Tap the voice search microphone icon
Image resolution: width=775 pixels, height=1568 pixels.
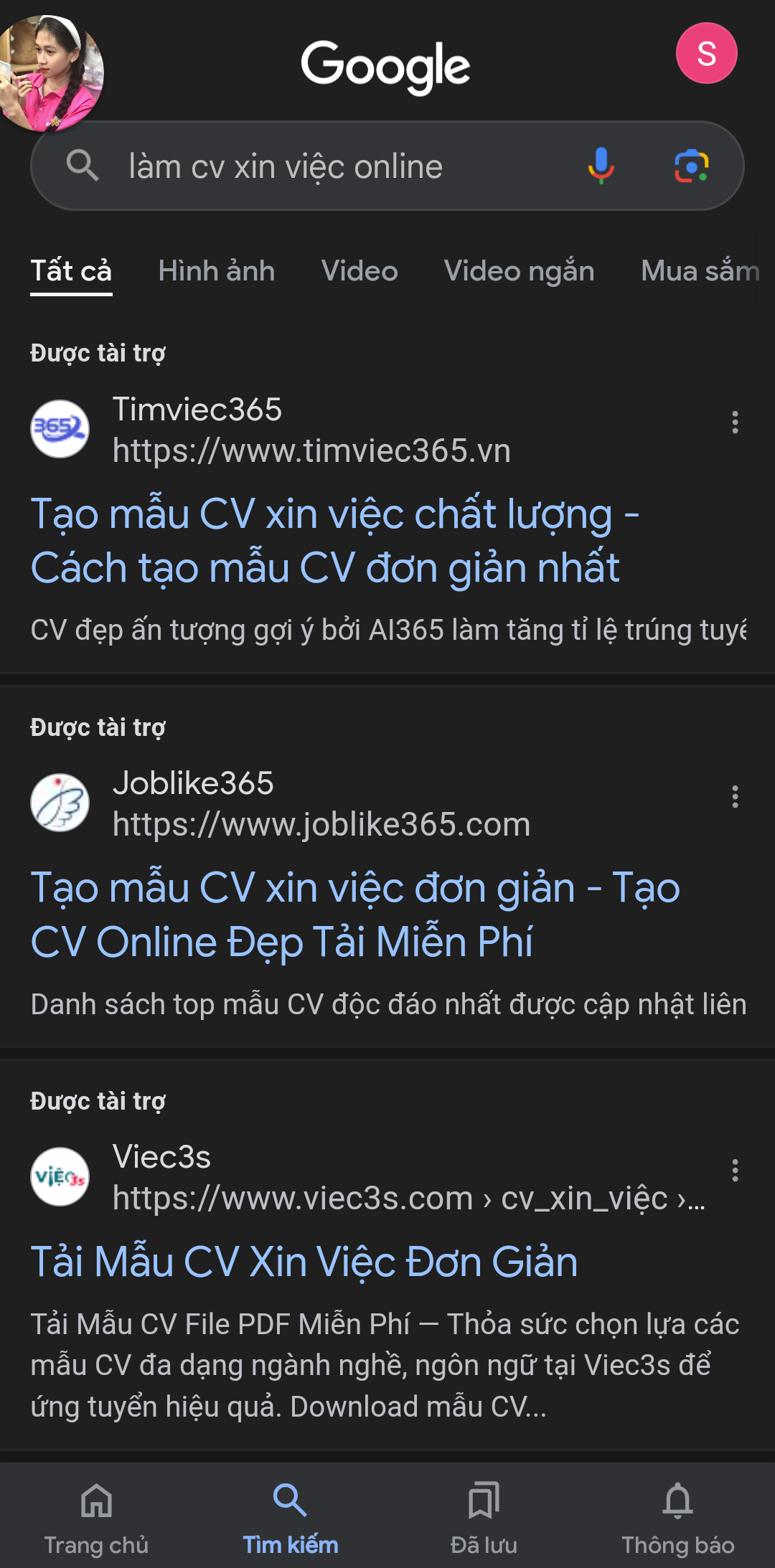pyautogui.click(x=601, y=166)
